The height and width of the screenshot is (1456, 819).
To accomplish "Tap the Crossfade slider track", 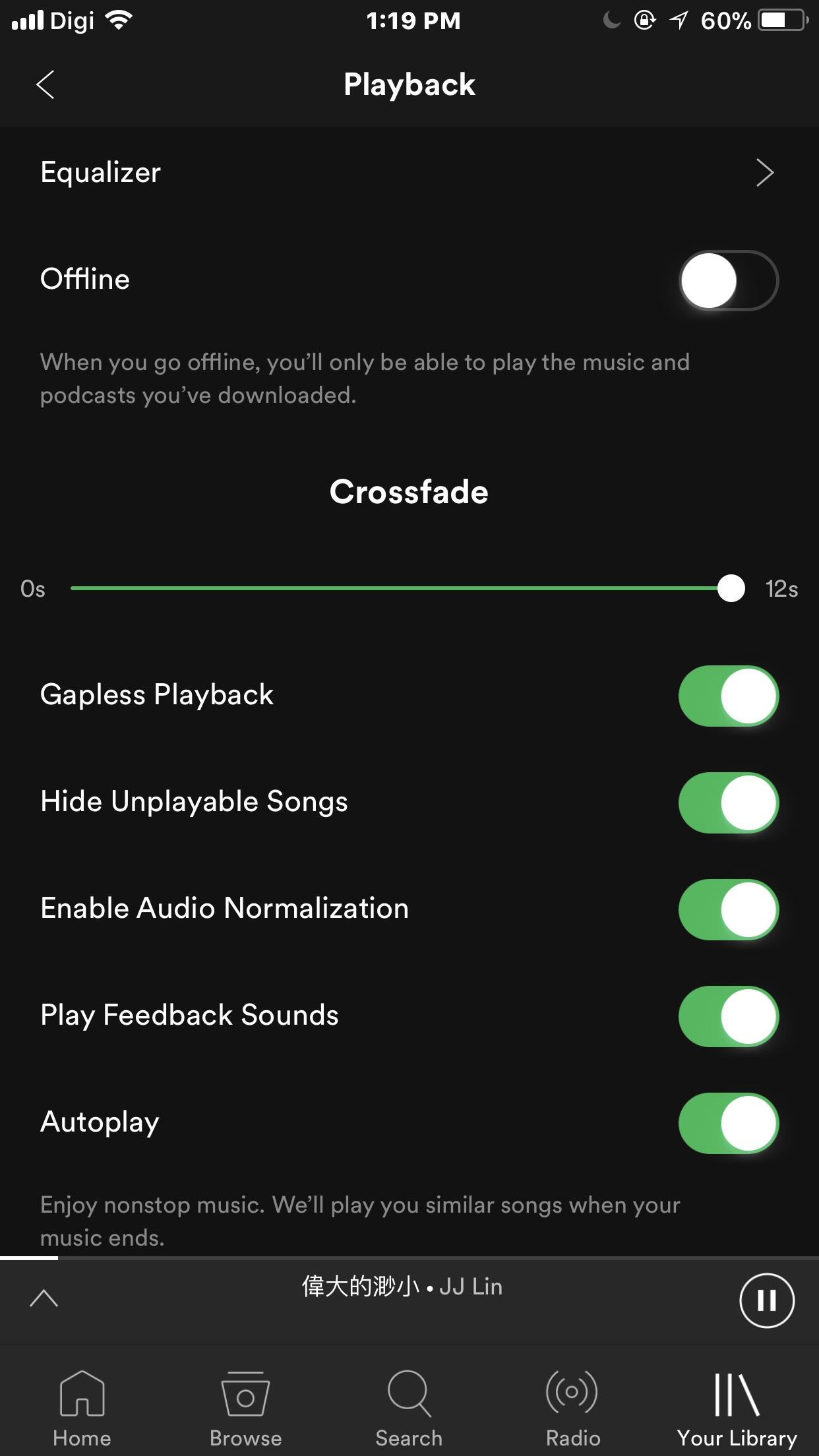I will click(x=396, y=588).
